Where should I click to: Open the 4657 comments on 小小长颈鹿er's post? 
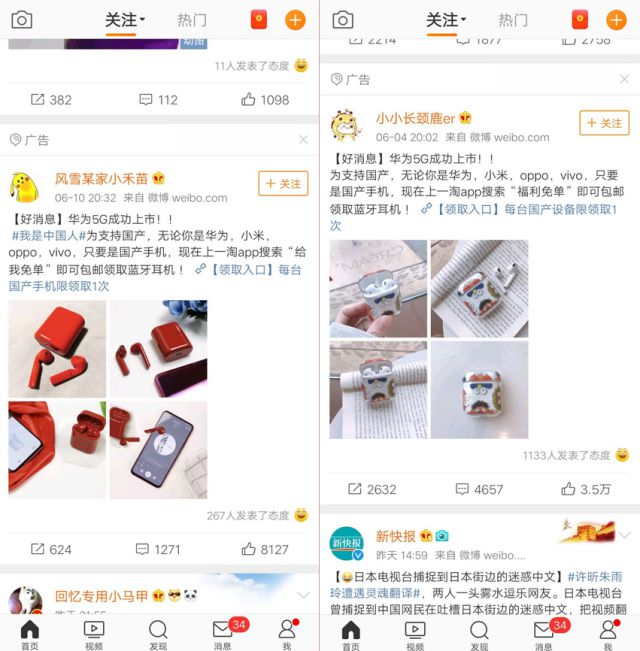(478, 489)
